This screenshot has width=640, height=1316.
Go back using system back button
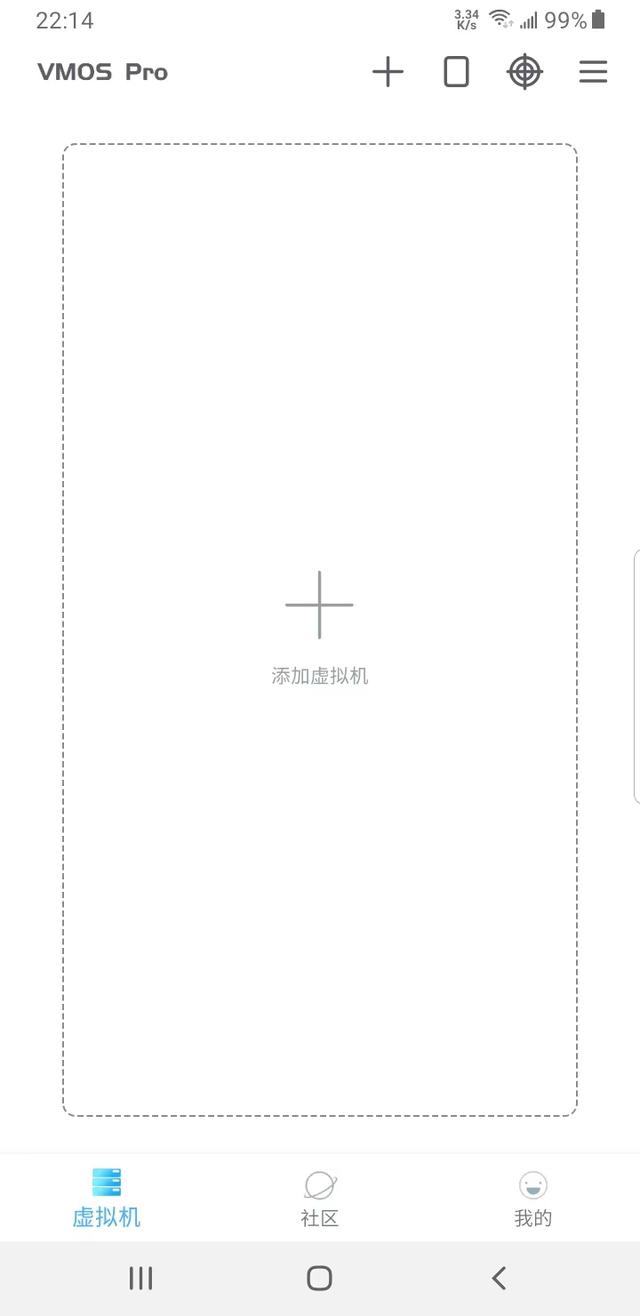point(499,1277)
